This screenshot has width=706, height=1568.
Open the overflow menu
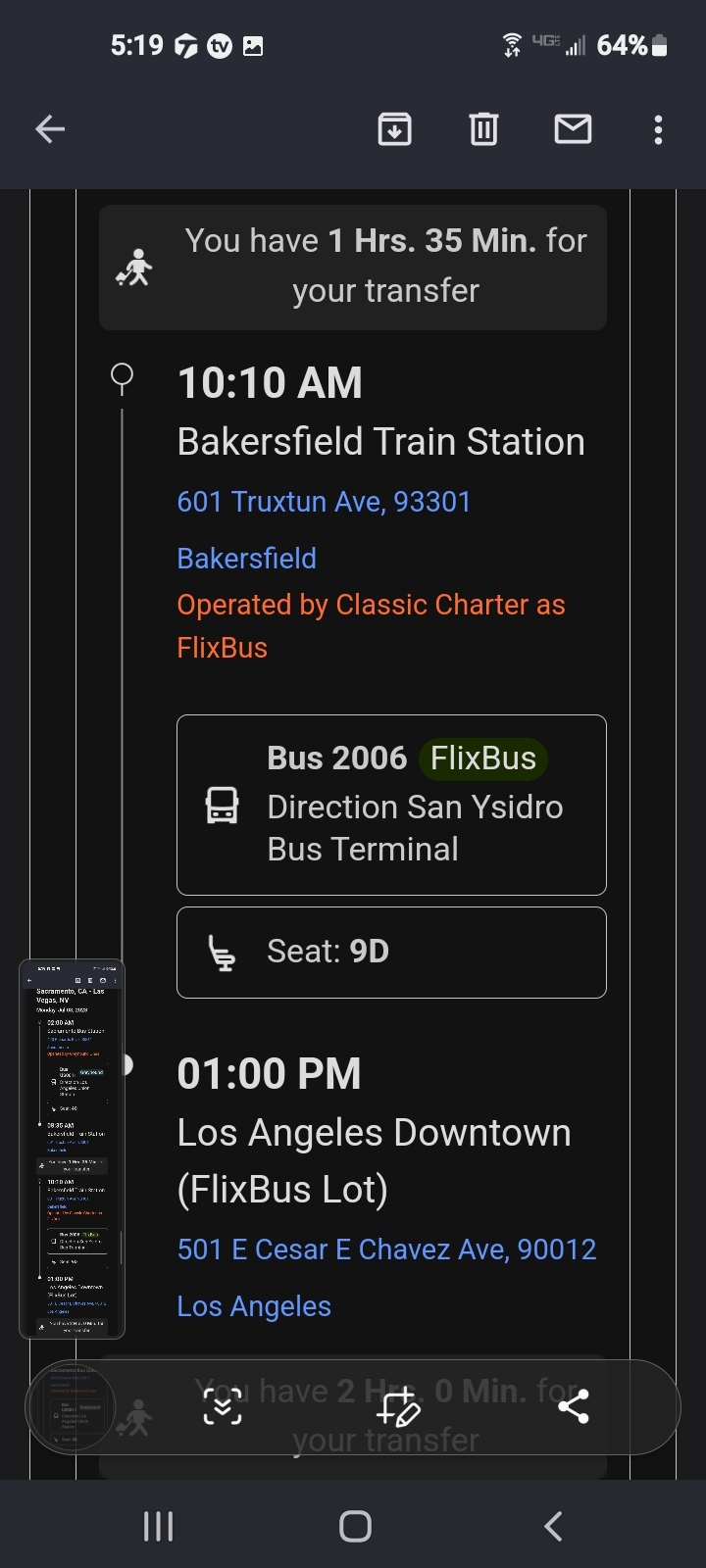coord(658,129)
